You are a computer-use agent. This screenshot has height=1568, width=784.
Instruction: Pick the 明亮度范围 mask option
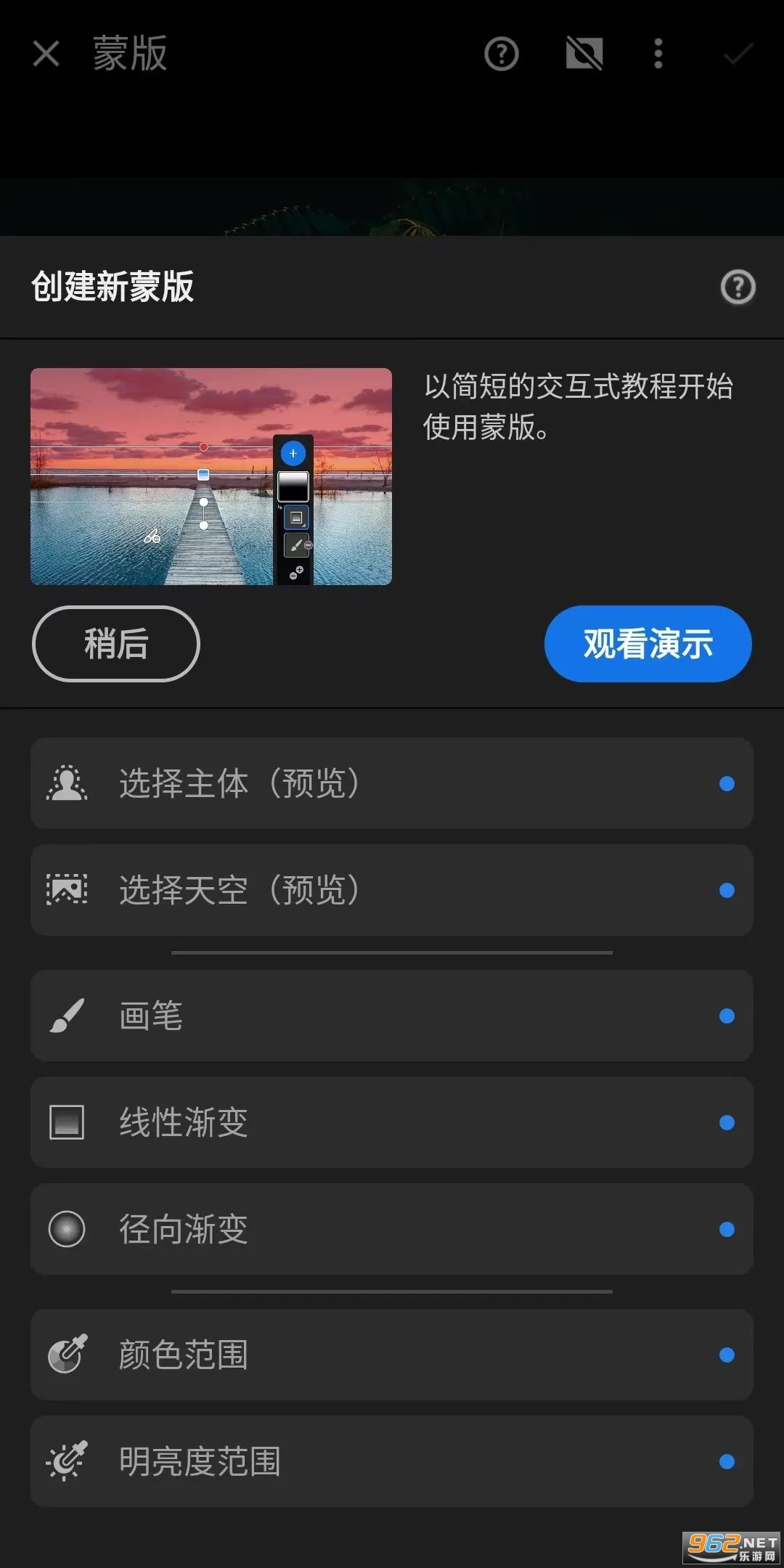coord(392,1461)
